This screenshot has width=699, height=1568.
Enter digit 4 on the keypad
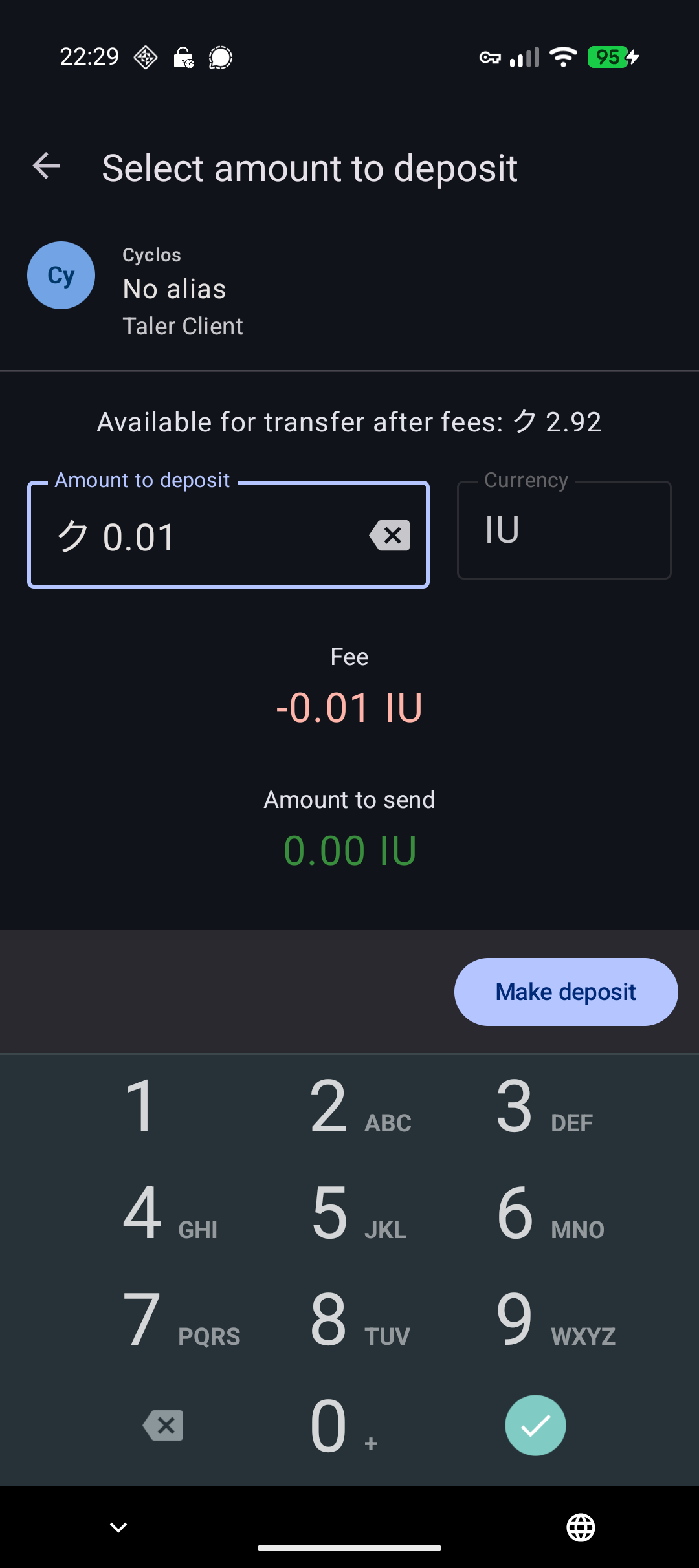tap(162, 1214)
